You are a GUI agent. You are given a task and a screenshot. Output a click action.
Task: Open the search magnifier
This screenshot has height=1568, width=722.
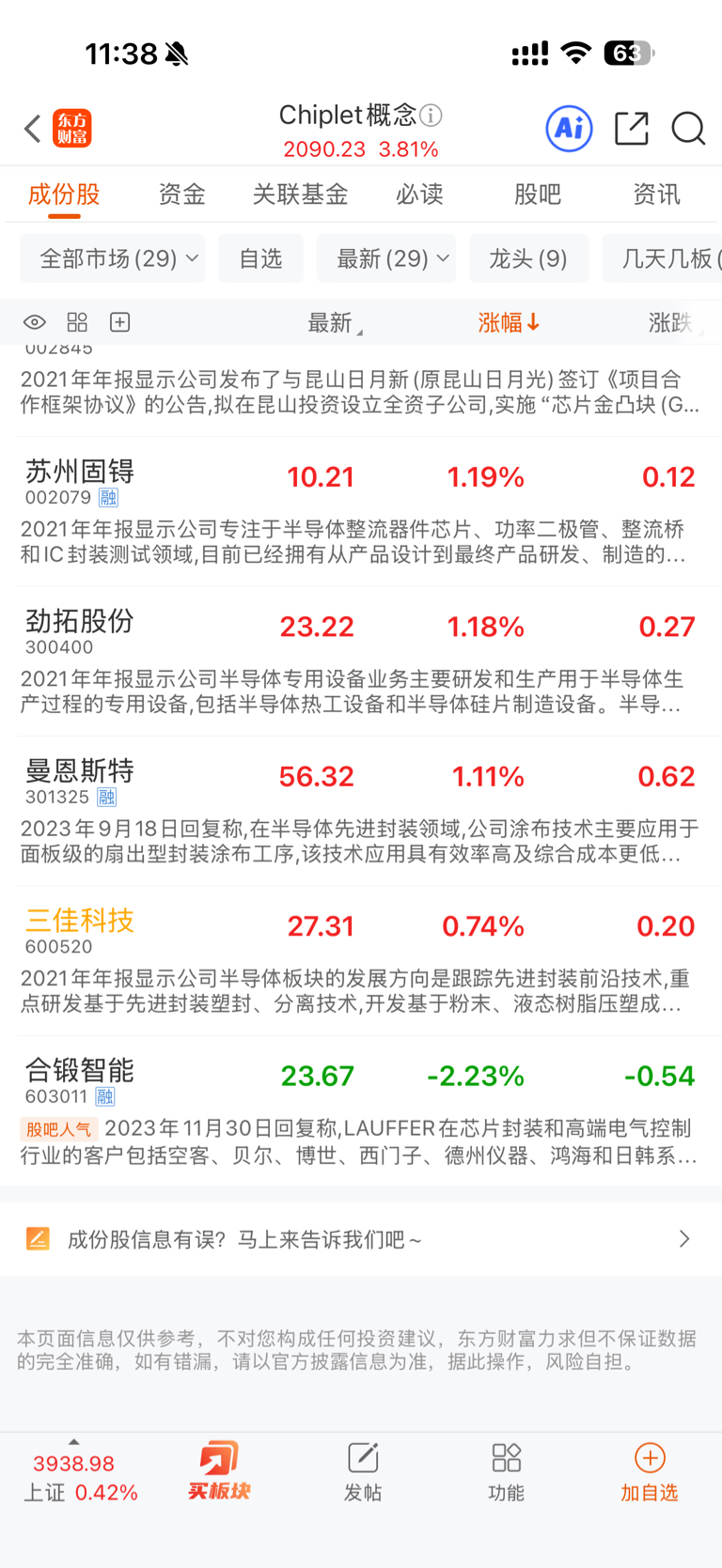(x=688, y=128)
